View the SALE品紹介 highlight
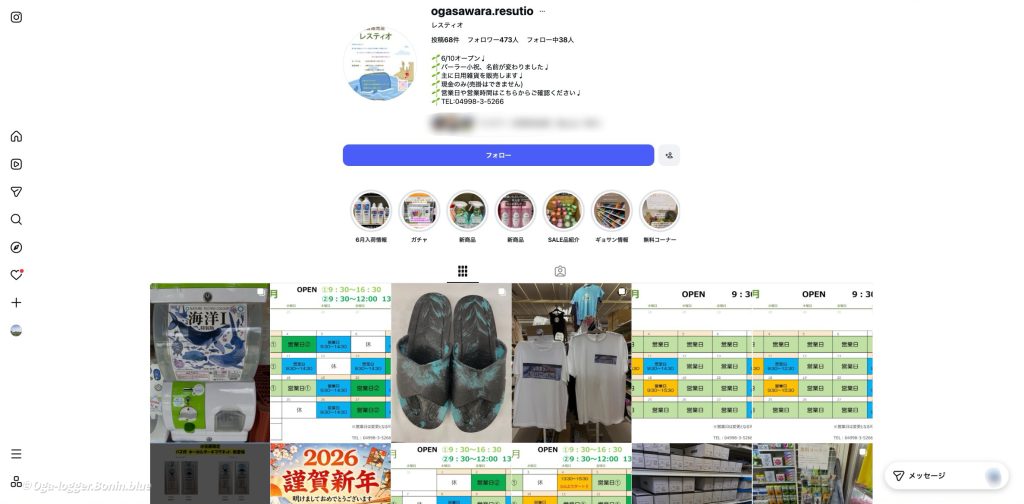The image size is (1024, 504). point(563,211)
